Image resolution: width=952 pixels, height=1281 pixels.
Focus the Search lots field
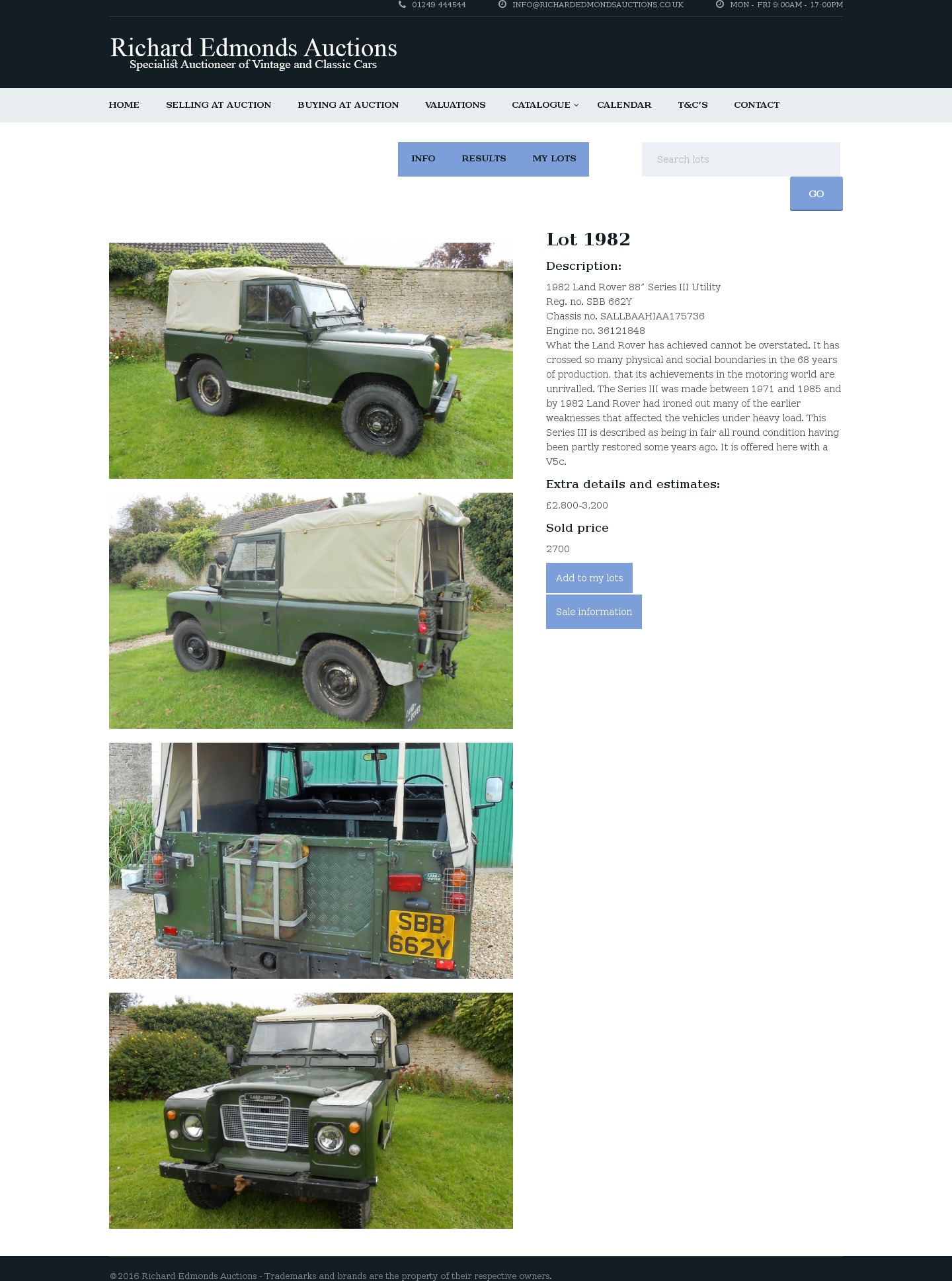coord(740,159)
